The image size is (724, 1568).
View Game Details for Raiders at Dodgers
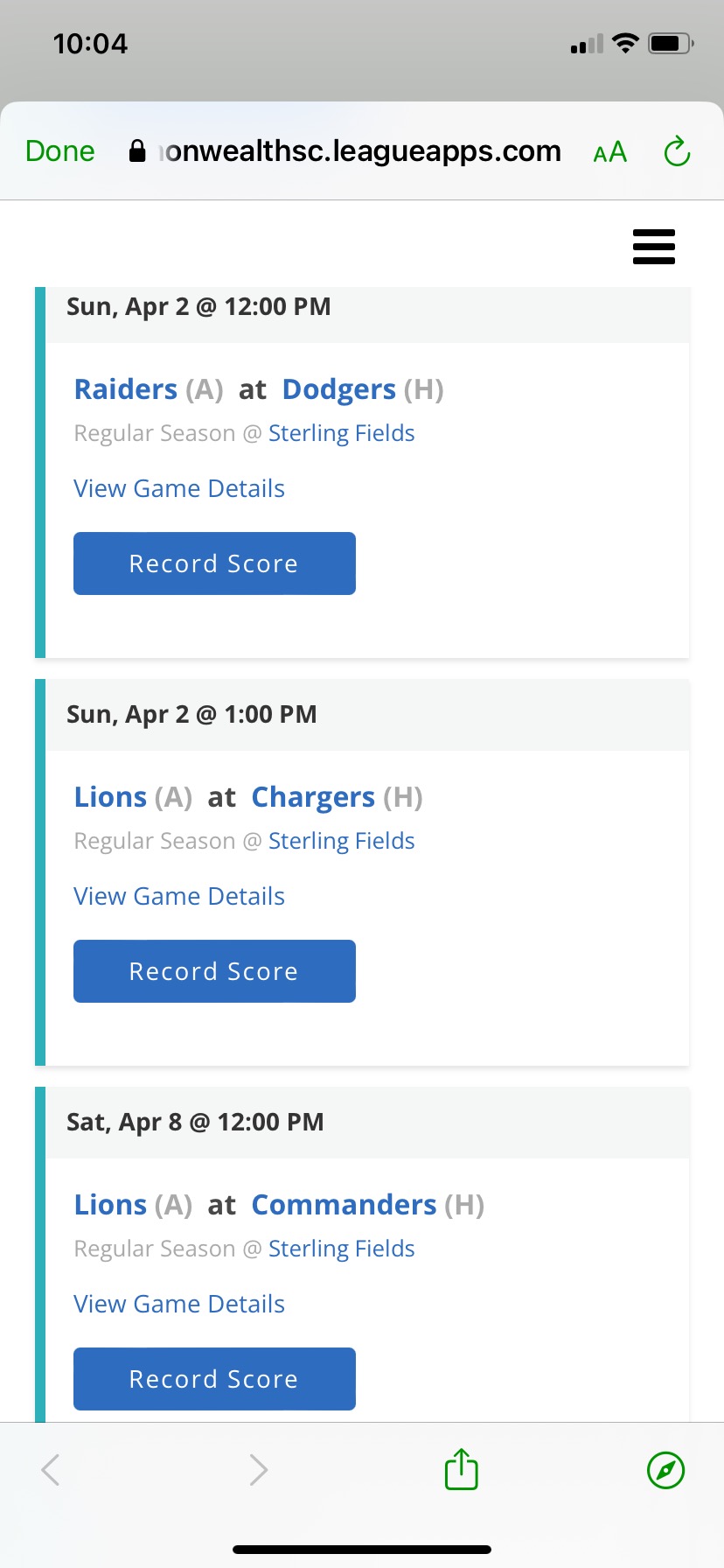click(x=179, y=488)
